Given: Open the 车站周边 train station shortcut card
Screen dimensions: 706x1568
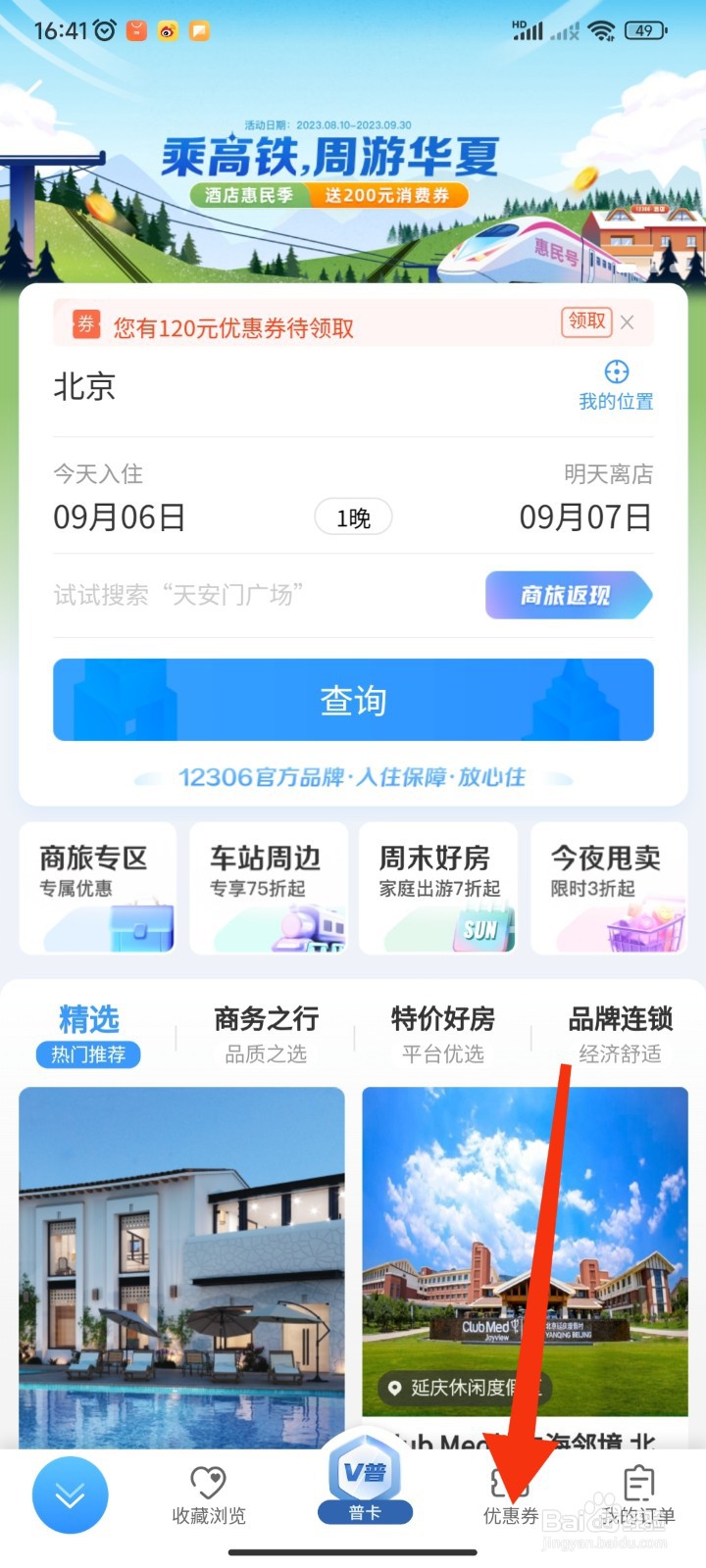Looking at the screenshot, I should tap(268, 887).
